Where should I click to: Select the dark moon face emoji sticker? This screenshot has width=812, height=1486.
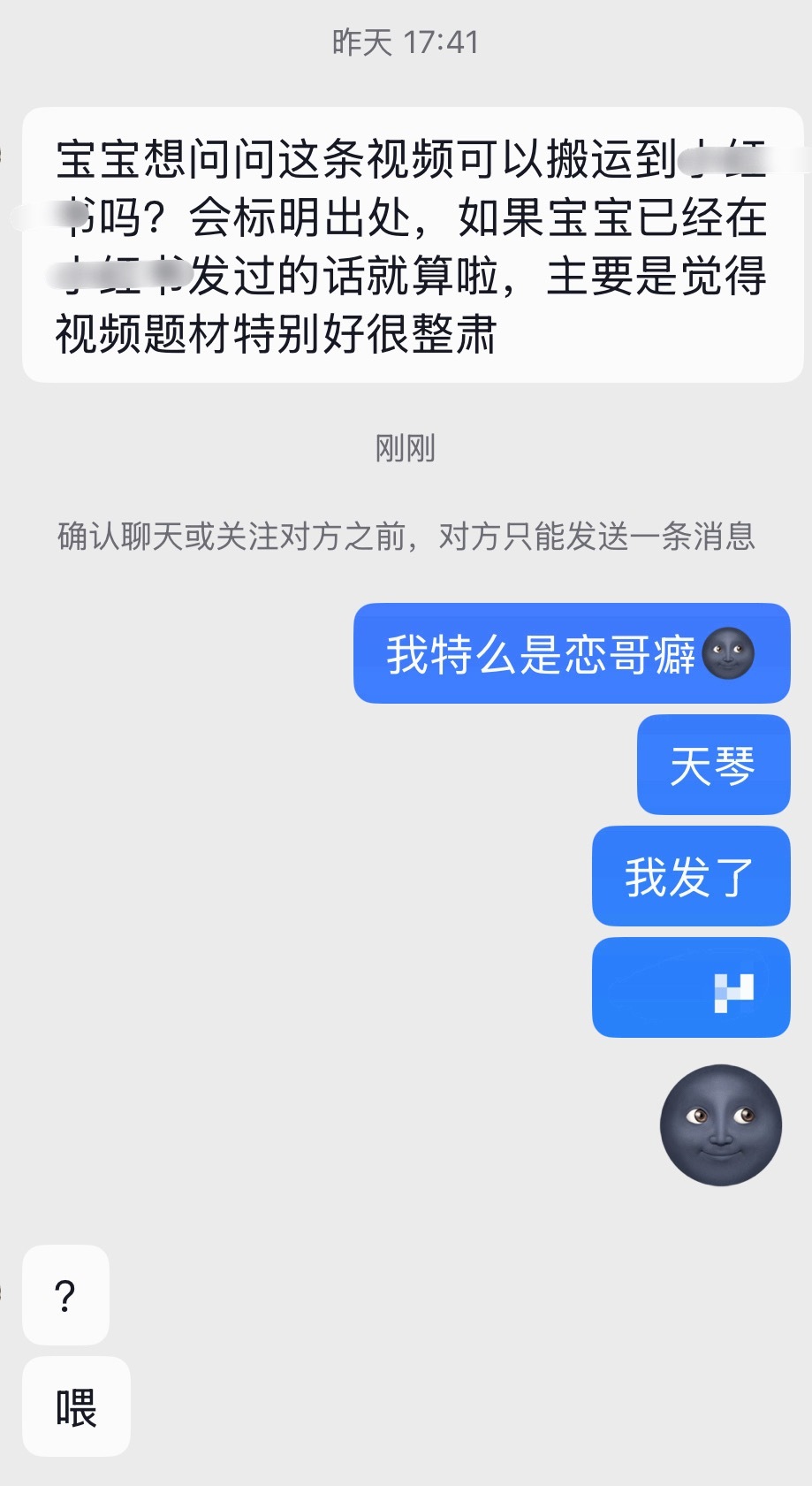click(x=721, y=1124)
